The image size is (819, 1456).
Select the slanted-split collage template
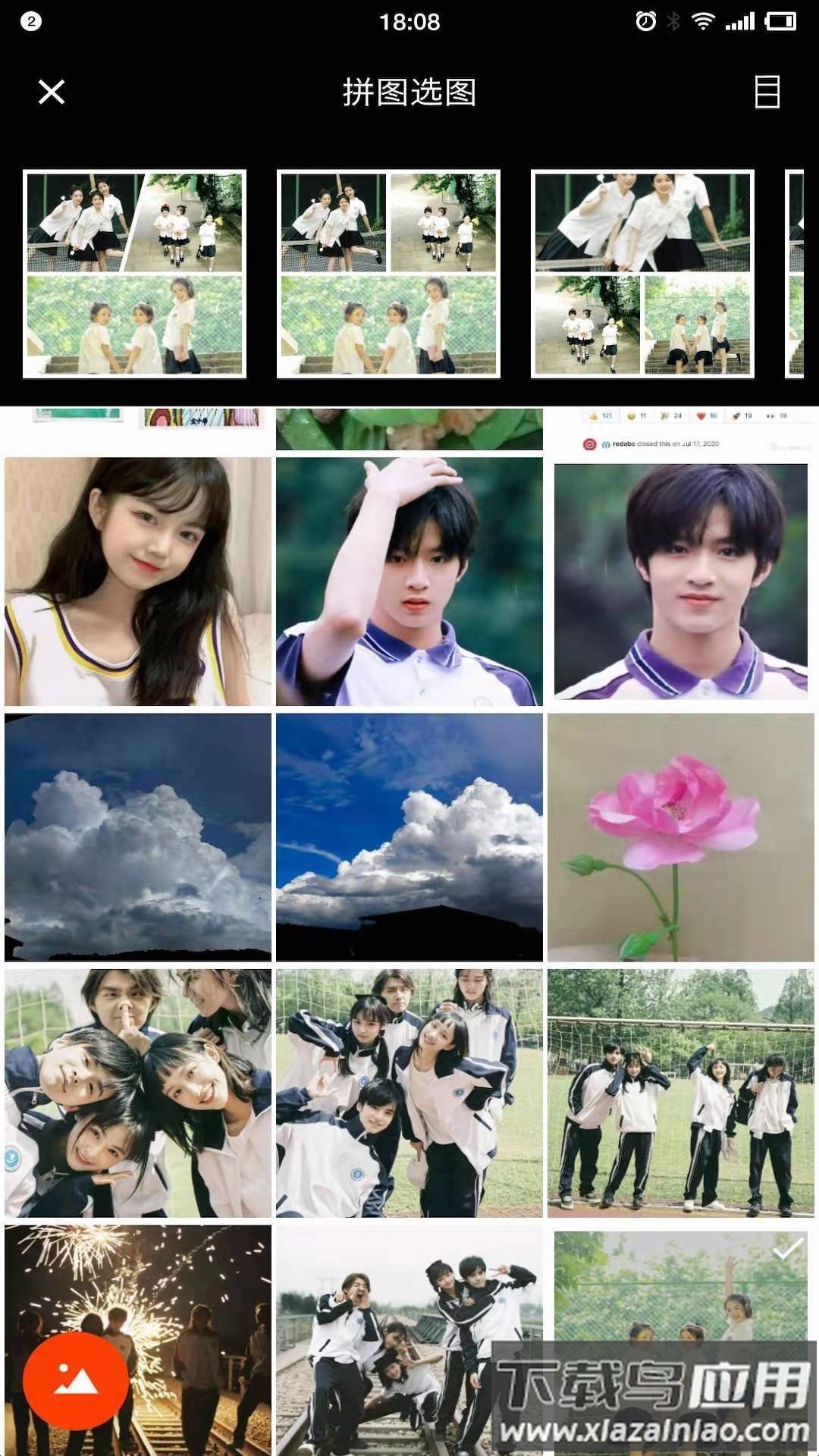coord(134,274)
